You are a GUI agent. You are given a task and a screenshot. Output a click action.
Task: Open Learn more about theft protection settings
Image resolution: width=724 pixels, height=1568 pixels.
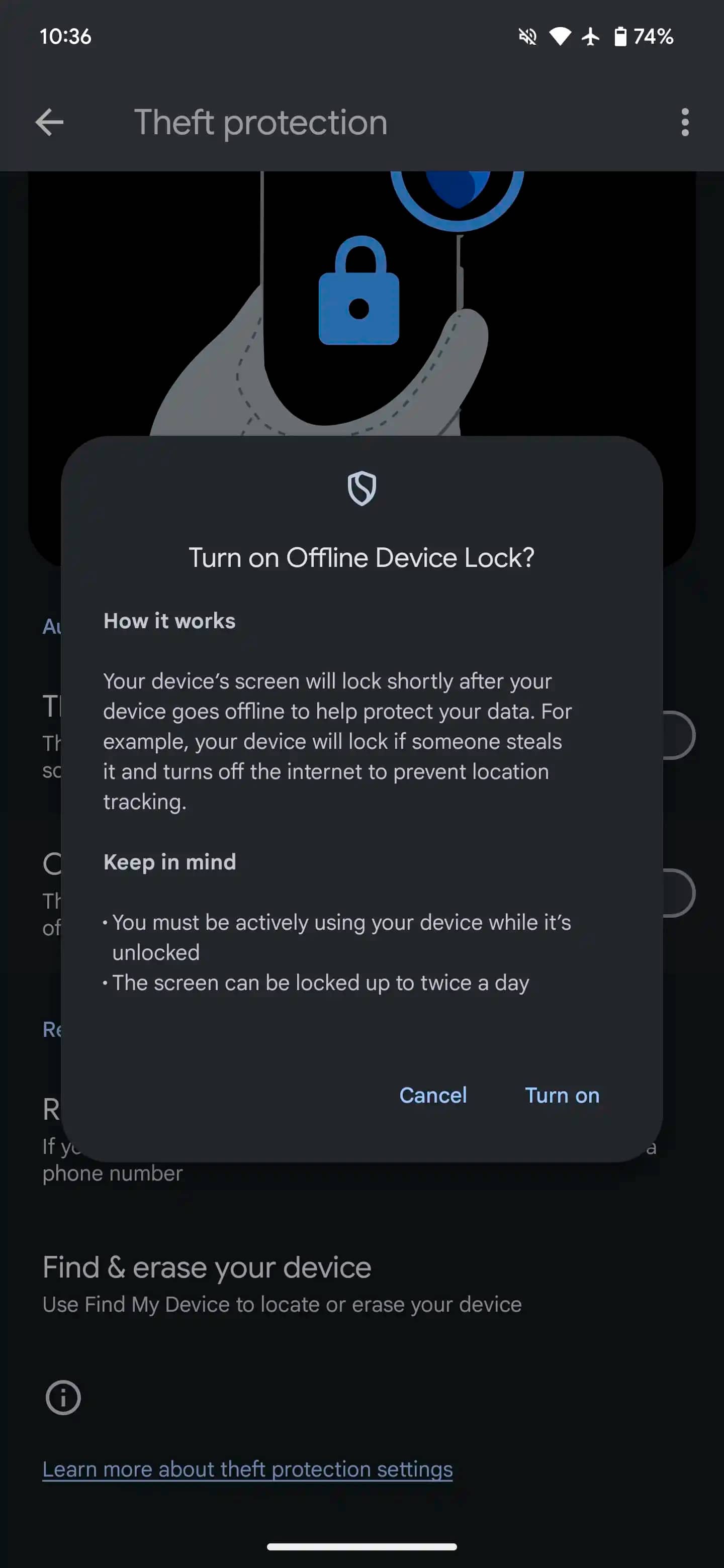coord(247,1469)
